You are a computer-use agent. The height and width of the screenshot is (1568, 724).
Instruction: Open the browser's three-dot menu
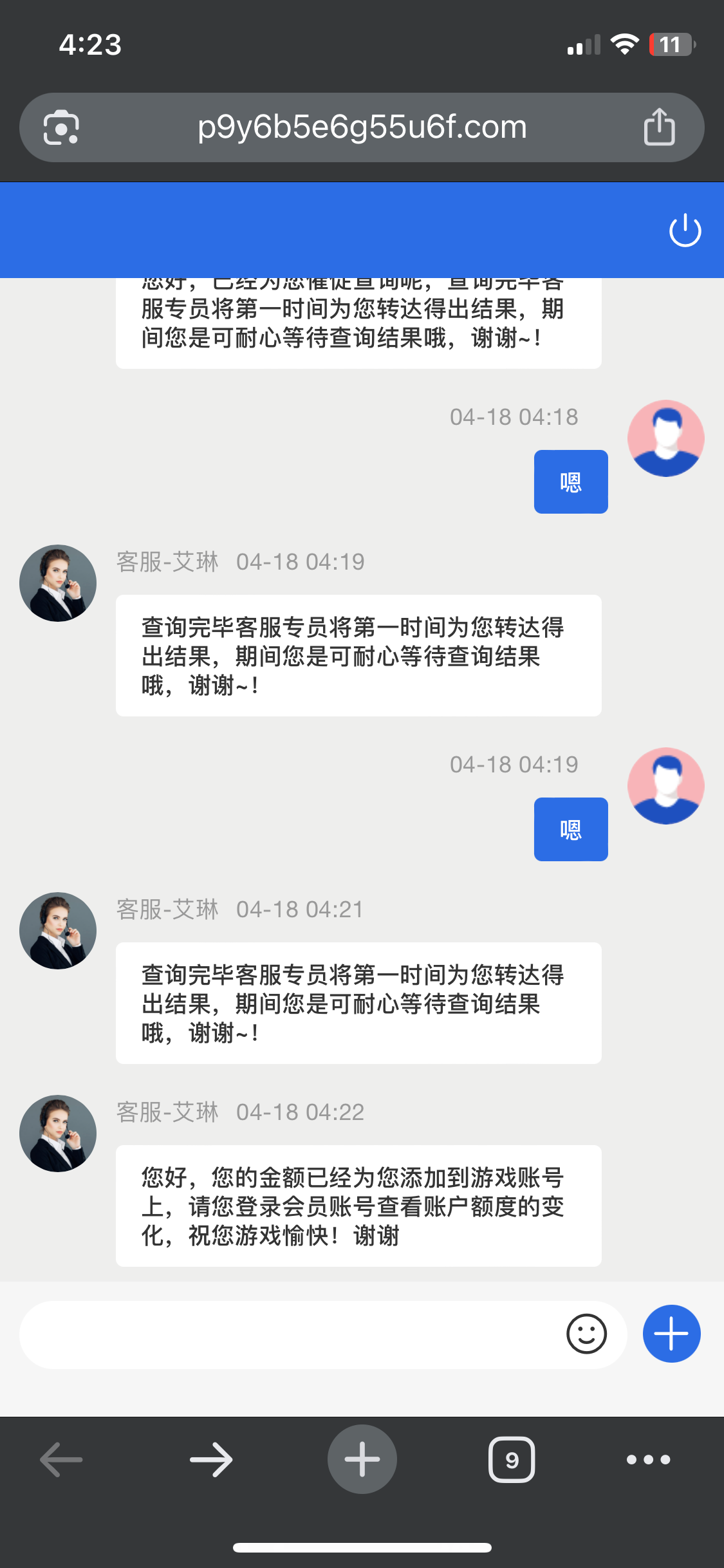pyautogui.click(x=649, y=1459)
